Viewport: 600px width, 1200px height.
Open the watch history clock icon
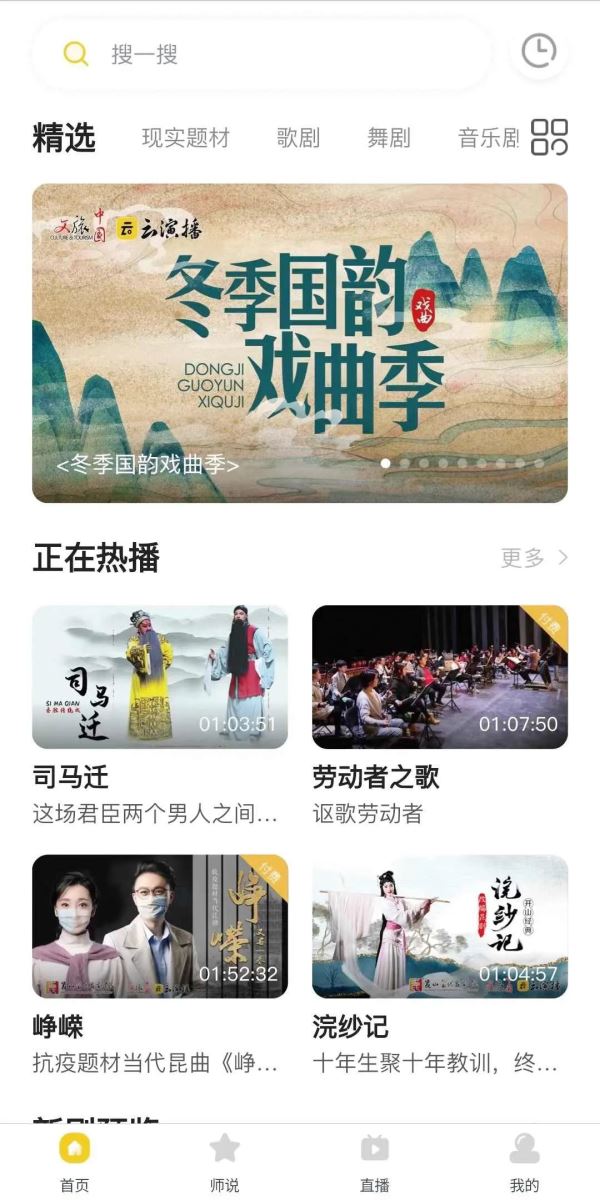click(x=539, y=51)
